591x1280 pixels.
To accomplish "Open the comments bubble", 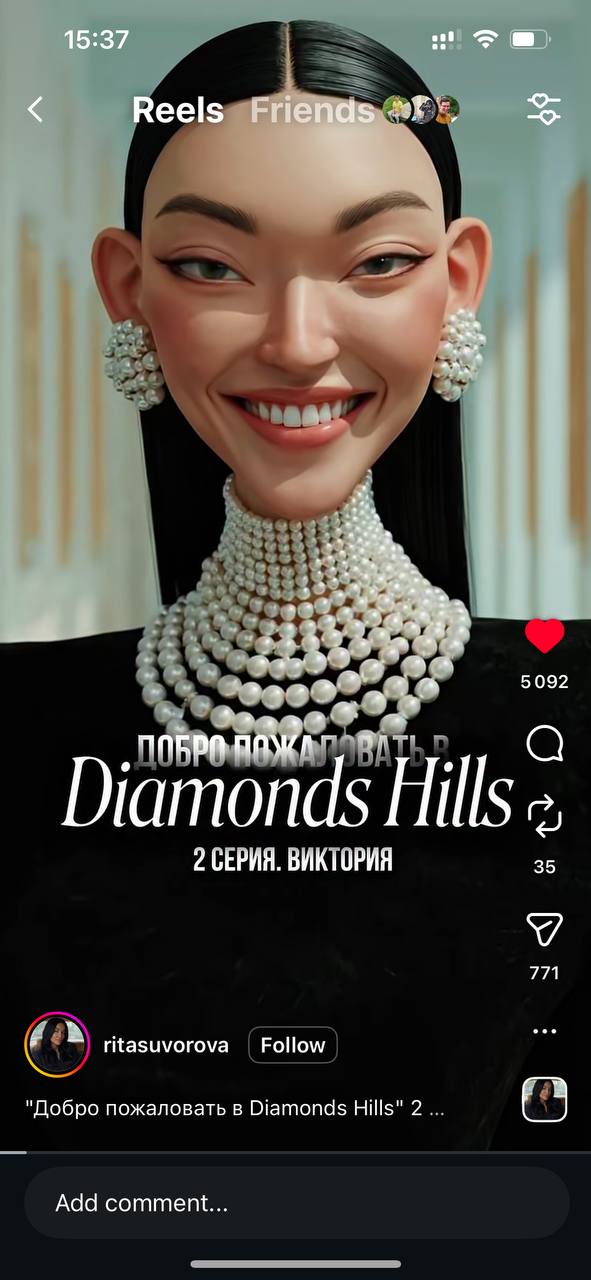I will 544,744.
